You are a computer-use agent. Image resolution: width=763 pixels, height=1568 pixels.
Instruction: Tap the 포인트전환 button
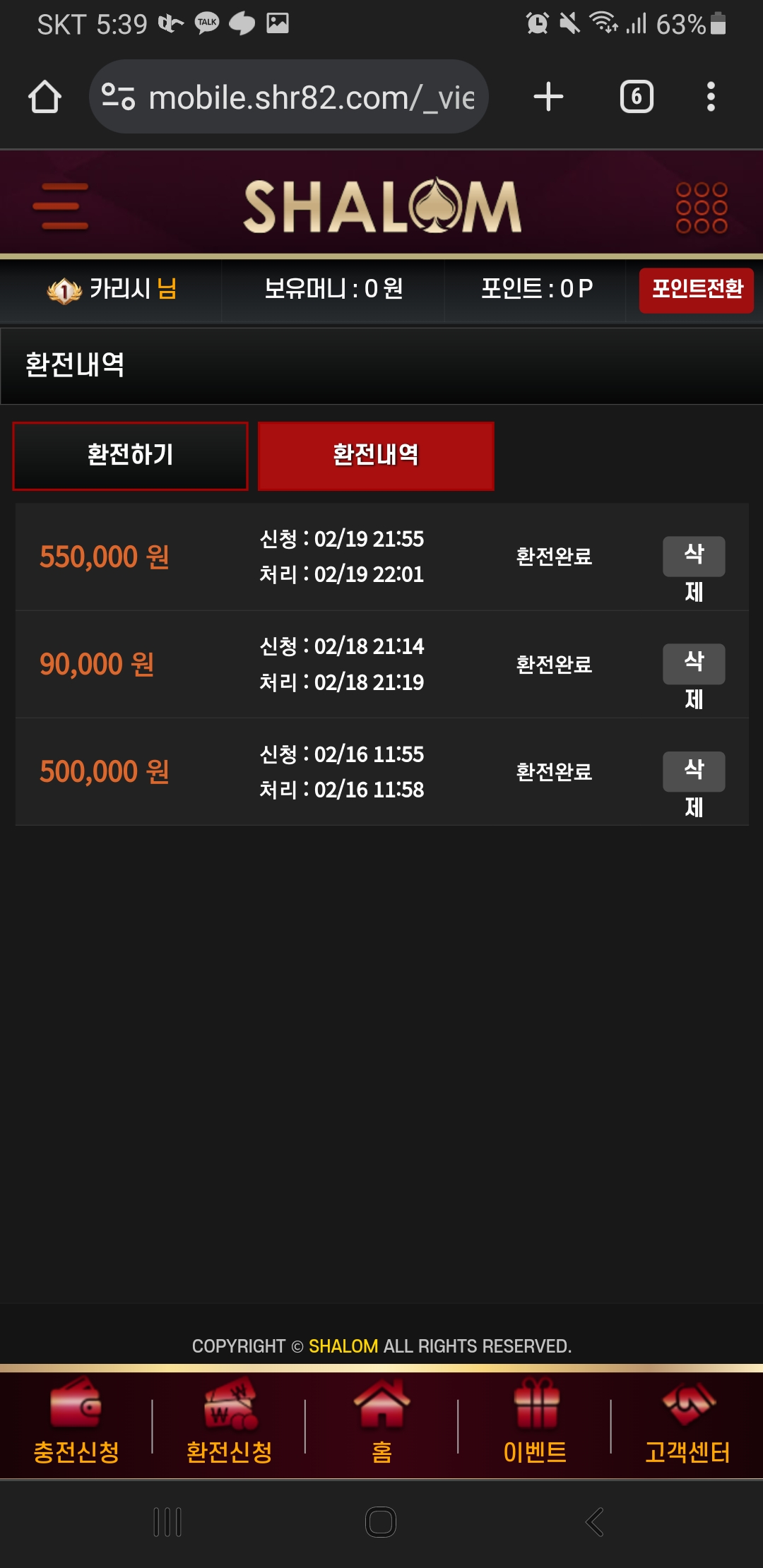697,290
